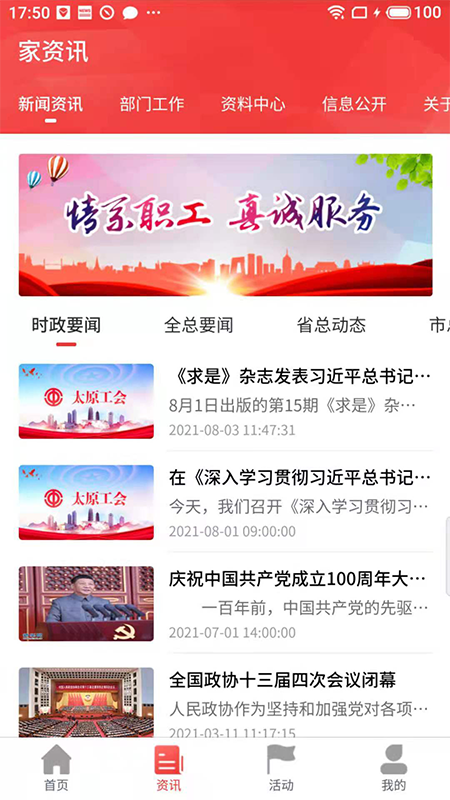Tap the 新闻资讯 tab
The height and width of the screenshot is (800, 450).
point(51,104)
